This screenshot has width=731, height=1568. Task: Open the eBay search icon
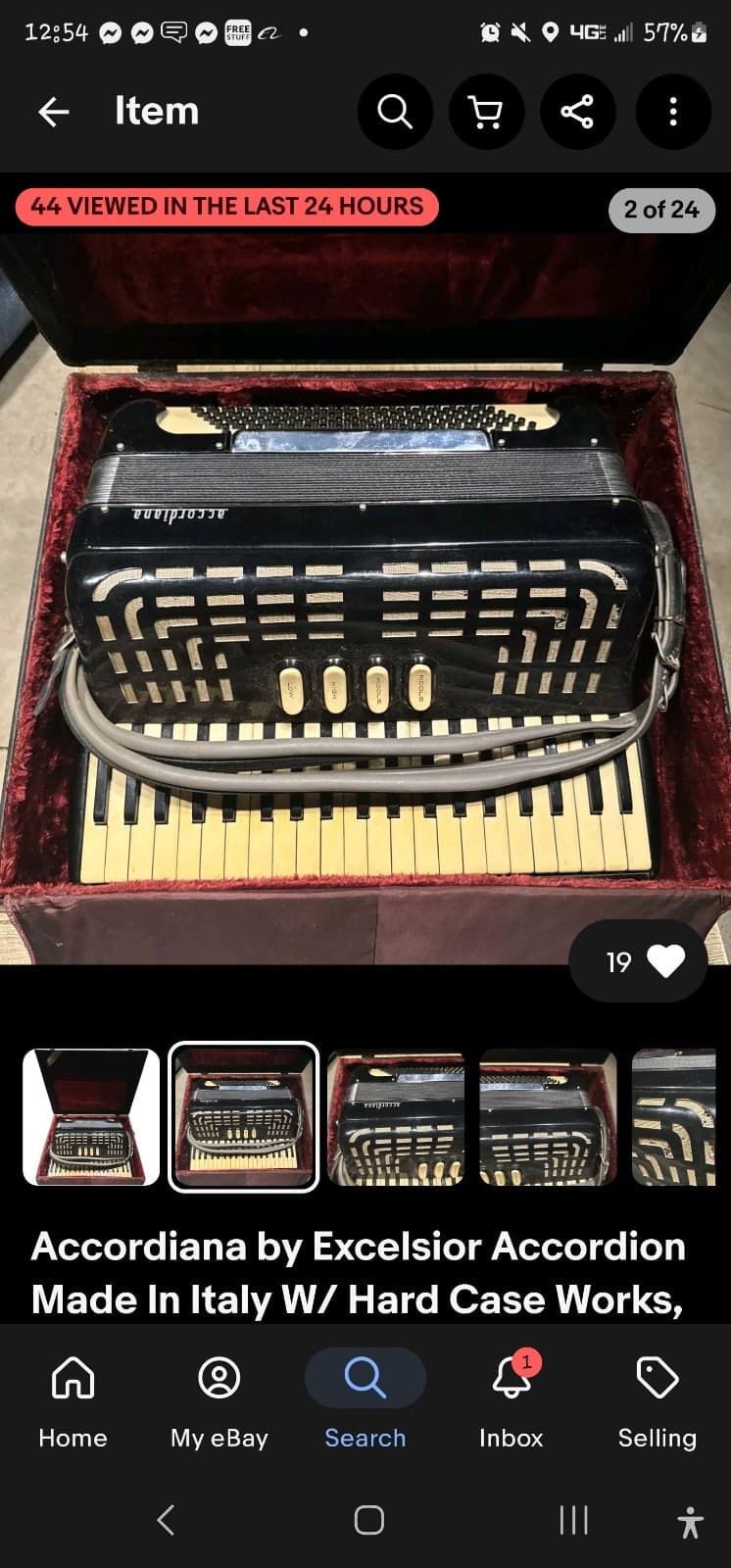(395, 112)
